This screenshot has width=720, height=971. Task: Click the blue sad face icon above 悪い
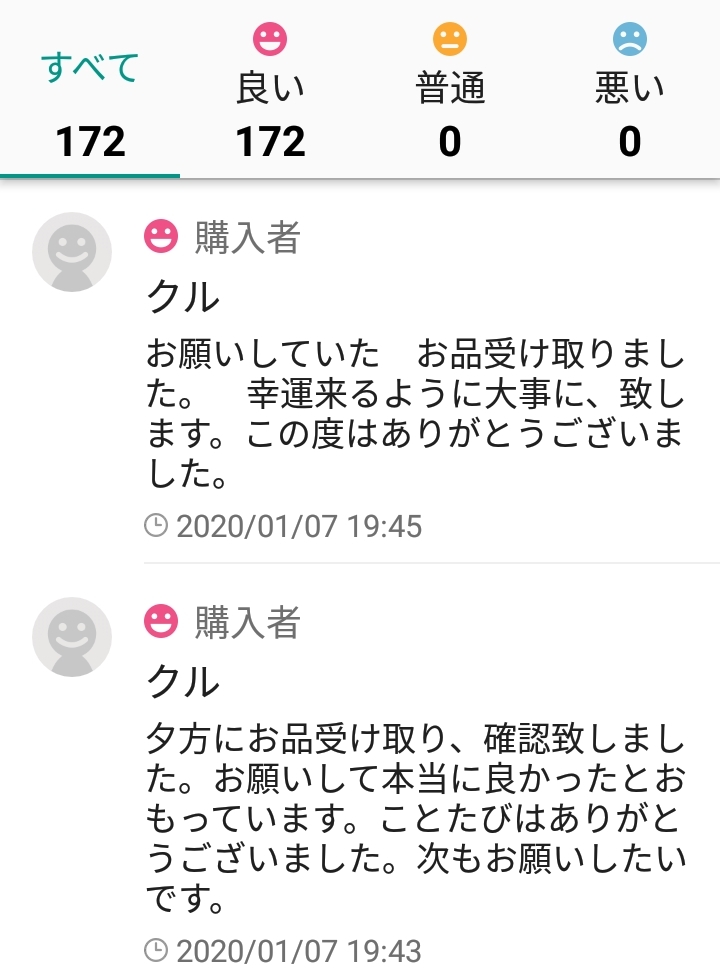630,38
